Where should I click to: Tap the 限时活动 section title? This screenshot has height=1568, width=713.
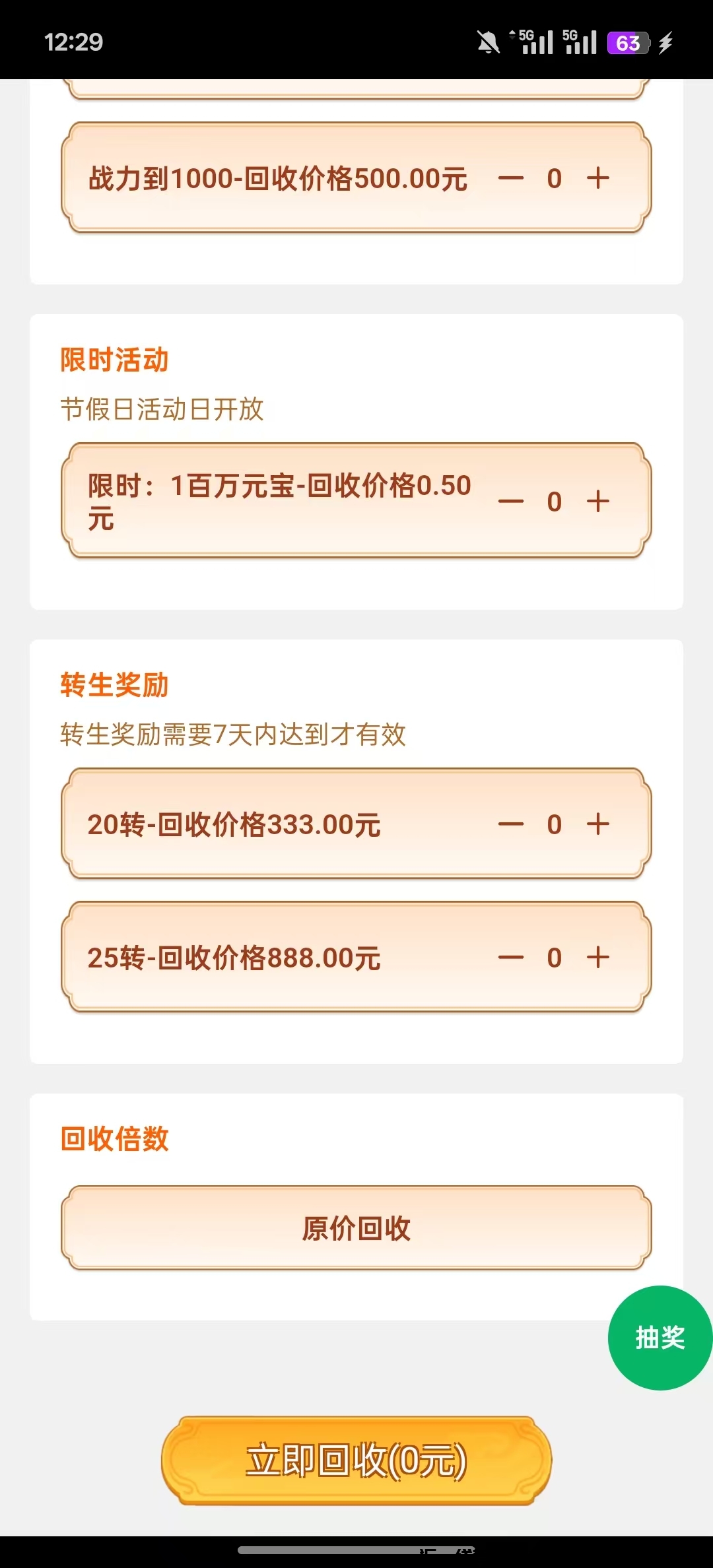(113, 360)
